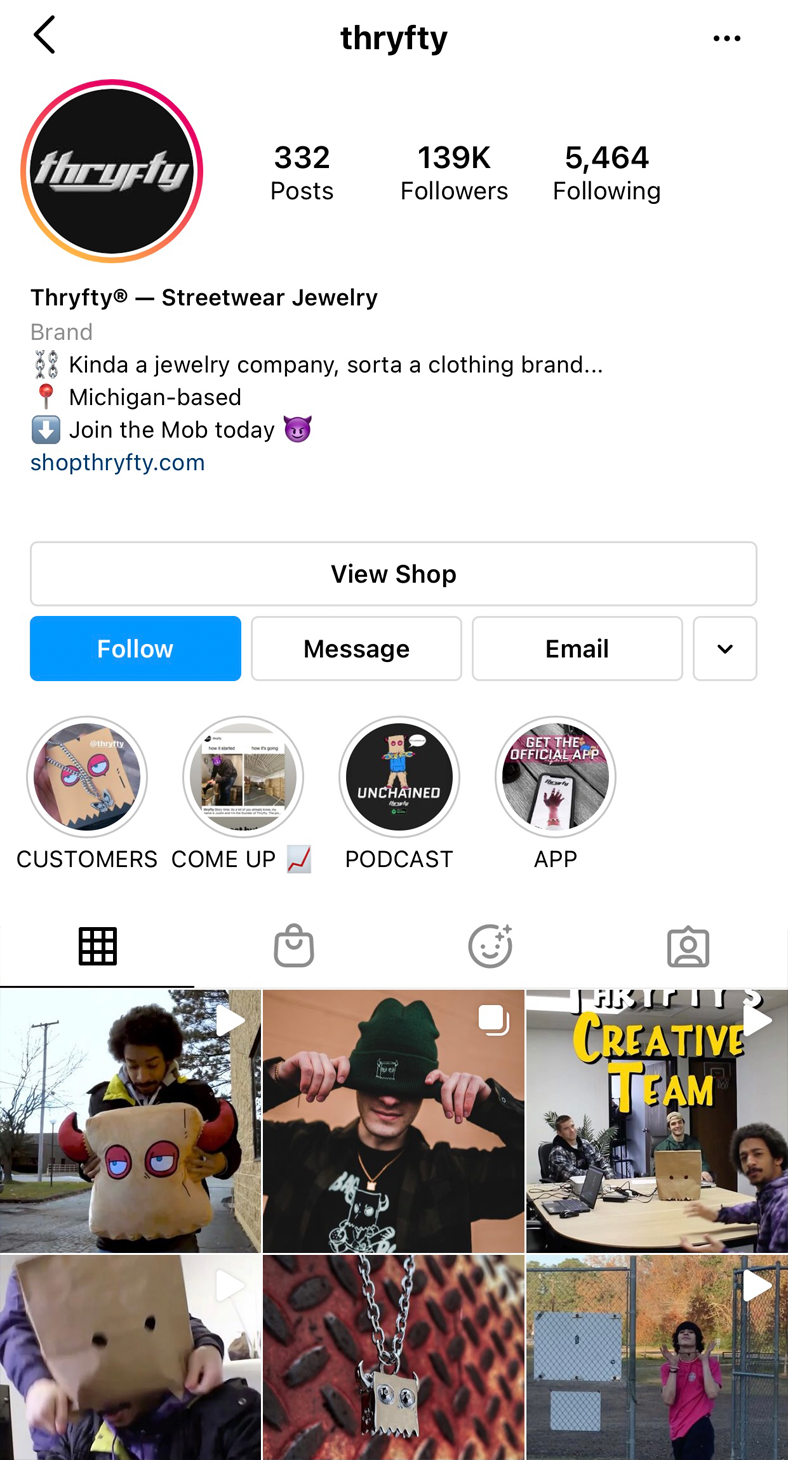Message thryfty
Screen dimensions: 788x1460
pyautogui.click(x=356, y=649)
